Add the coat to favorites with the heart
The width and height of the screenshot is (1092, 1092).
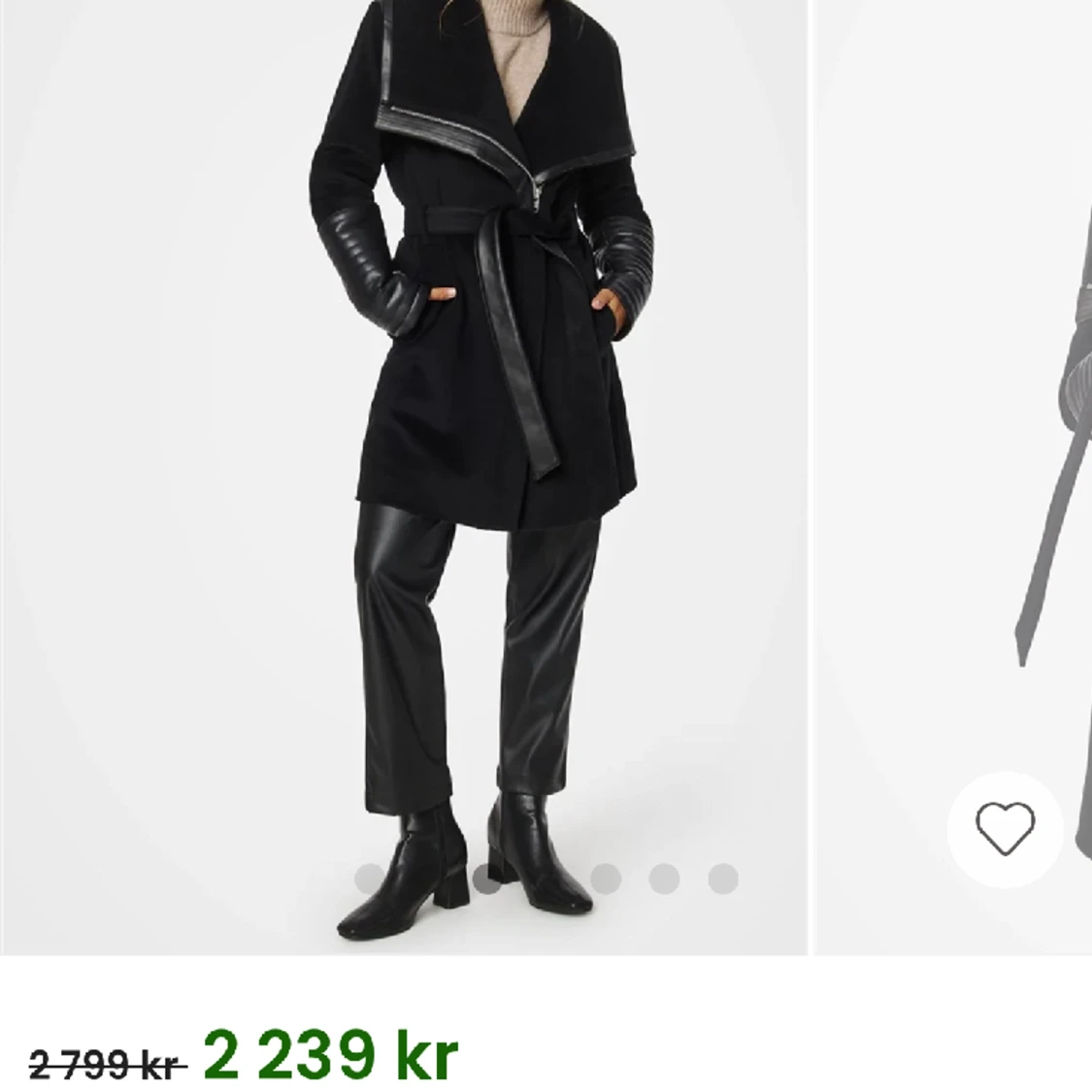[1005, 829]
